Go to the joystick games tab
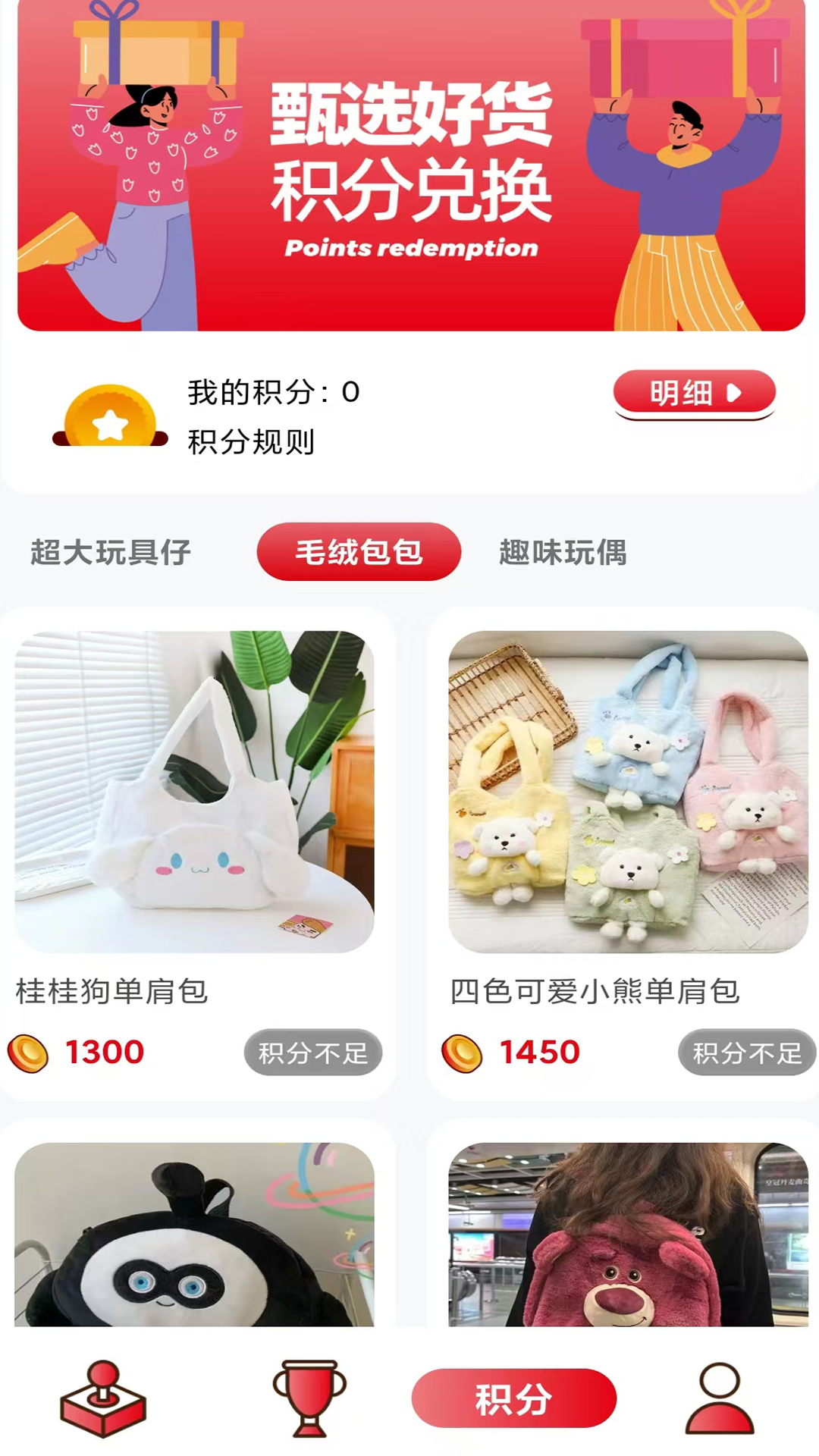This screenshot has height=1456, width=819. 103,1399
